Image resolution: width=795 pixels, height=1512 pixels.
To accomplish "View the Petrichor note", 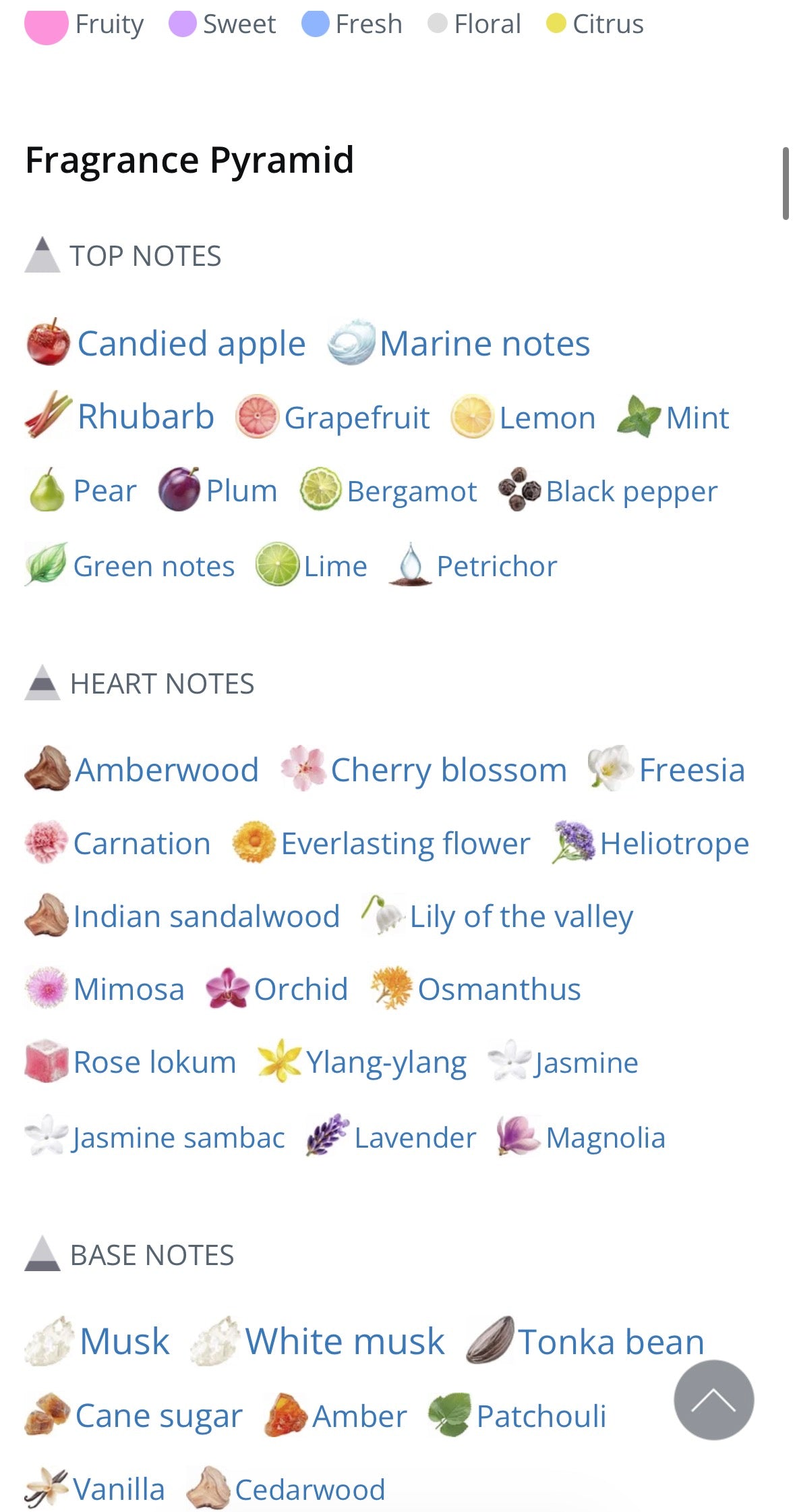I will coord(496,566).
